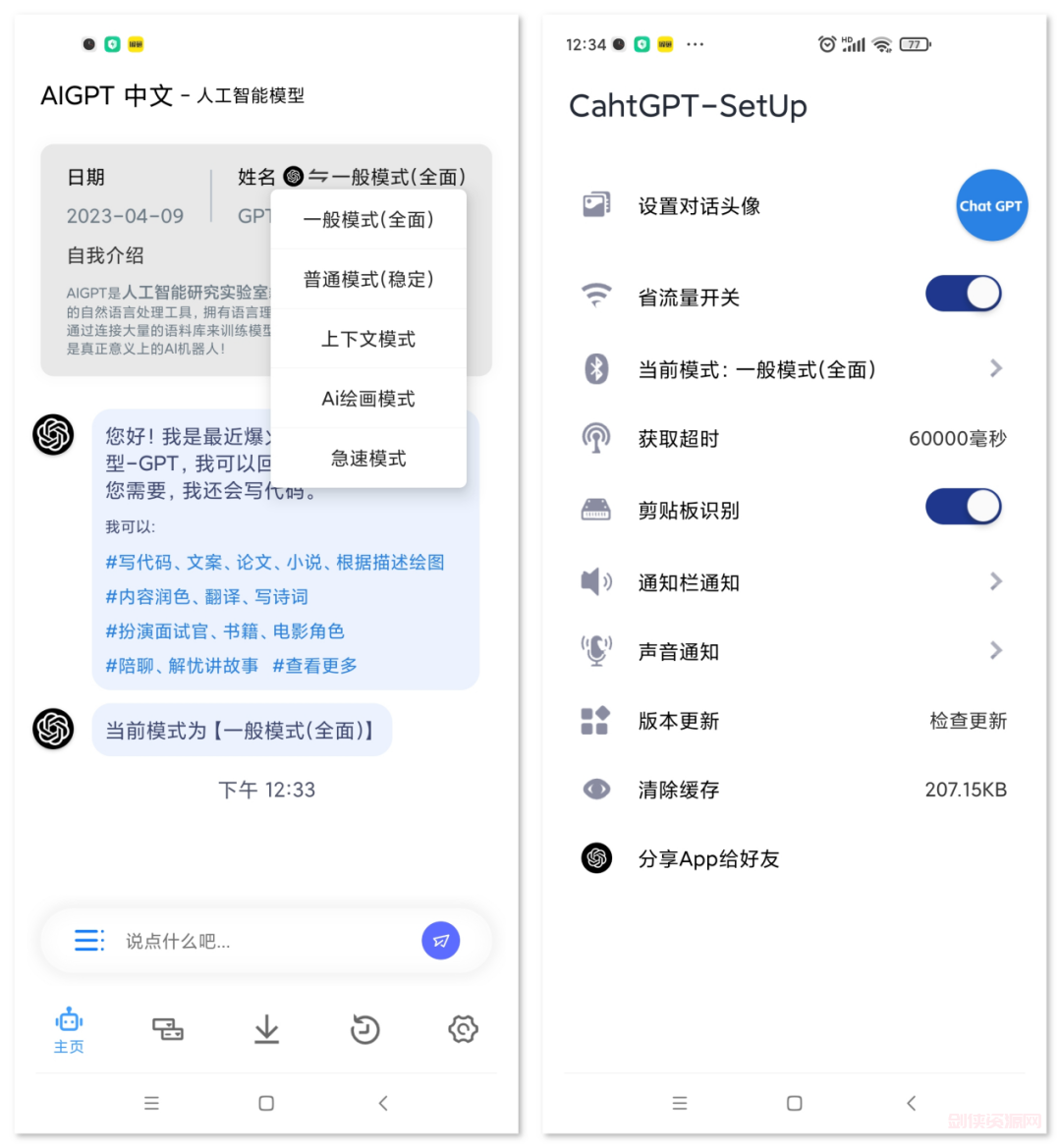Screen dimensions: 1061x1148
Task: Click the download icon in bottom navigation
Action: (266, 1029)
